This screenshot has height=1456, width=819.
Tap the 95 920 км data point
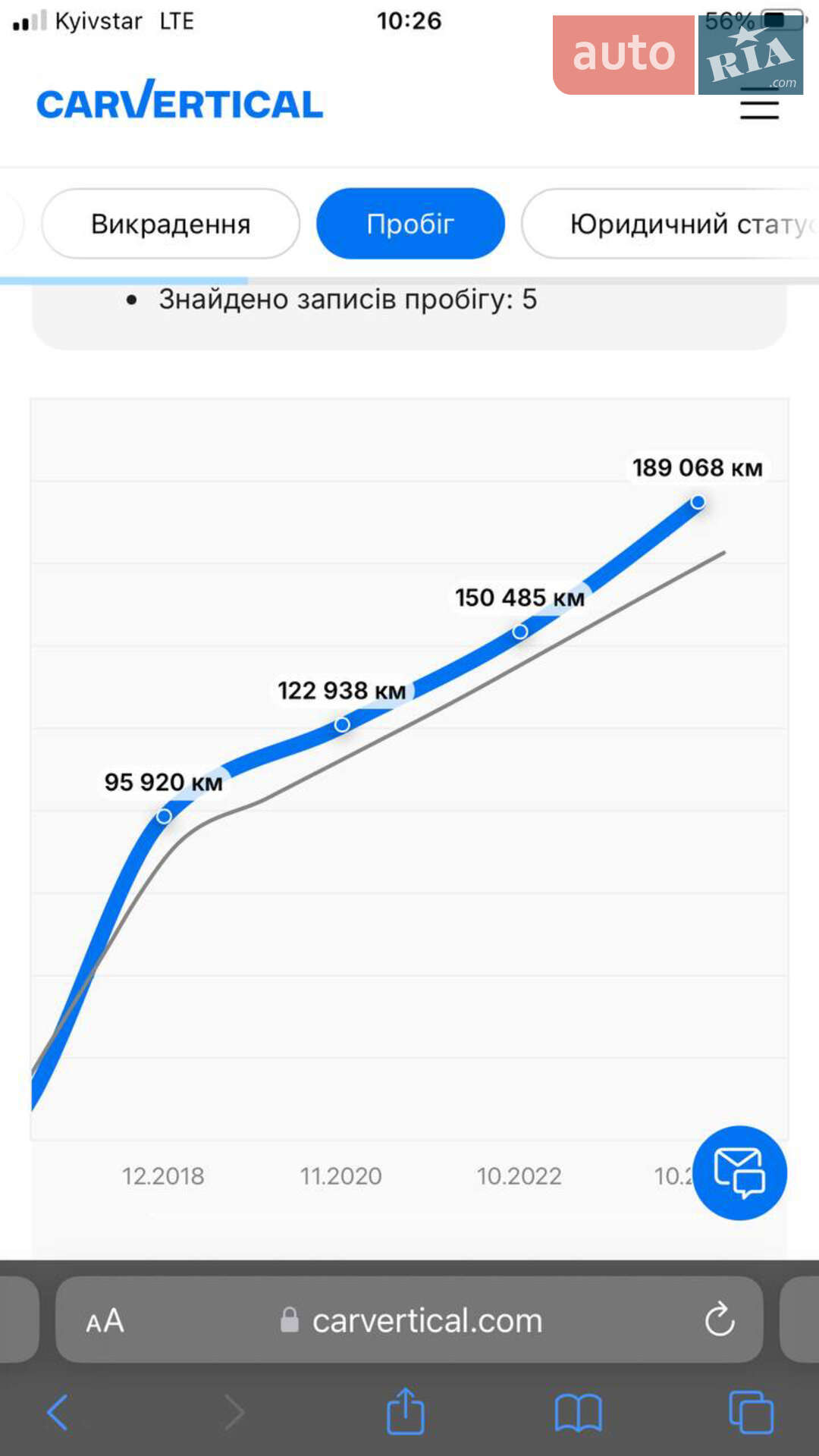tap(164, 817)
